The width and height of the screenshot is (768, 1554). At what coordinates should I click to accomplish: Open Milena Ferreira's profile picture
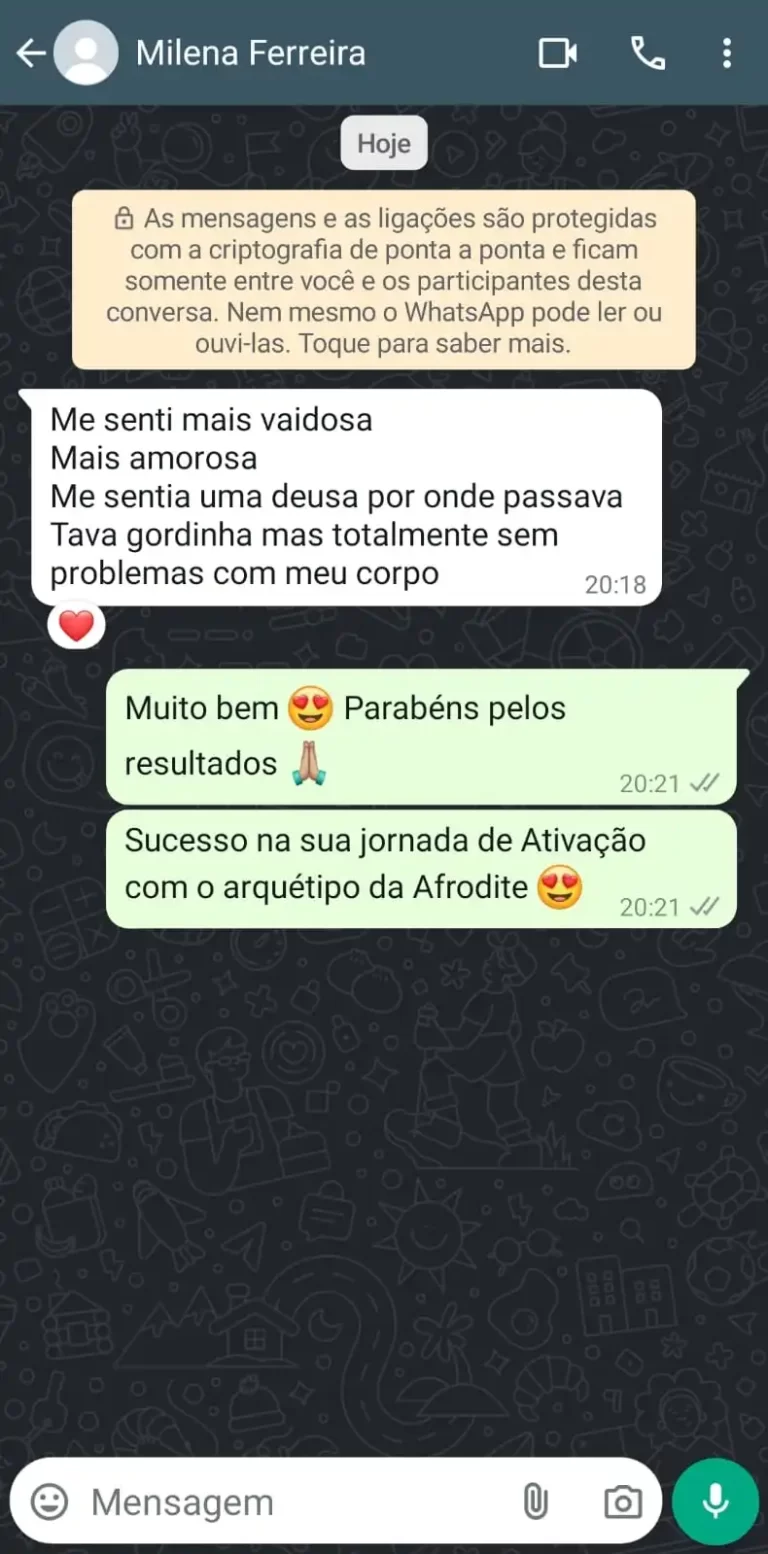click(x=86, y=53)
